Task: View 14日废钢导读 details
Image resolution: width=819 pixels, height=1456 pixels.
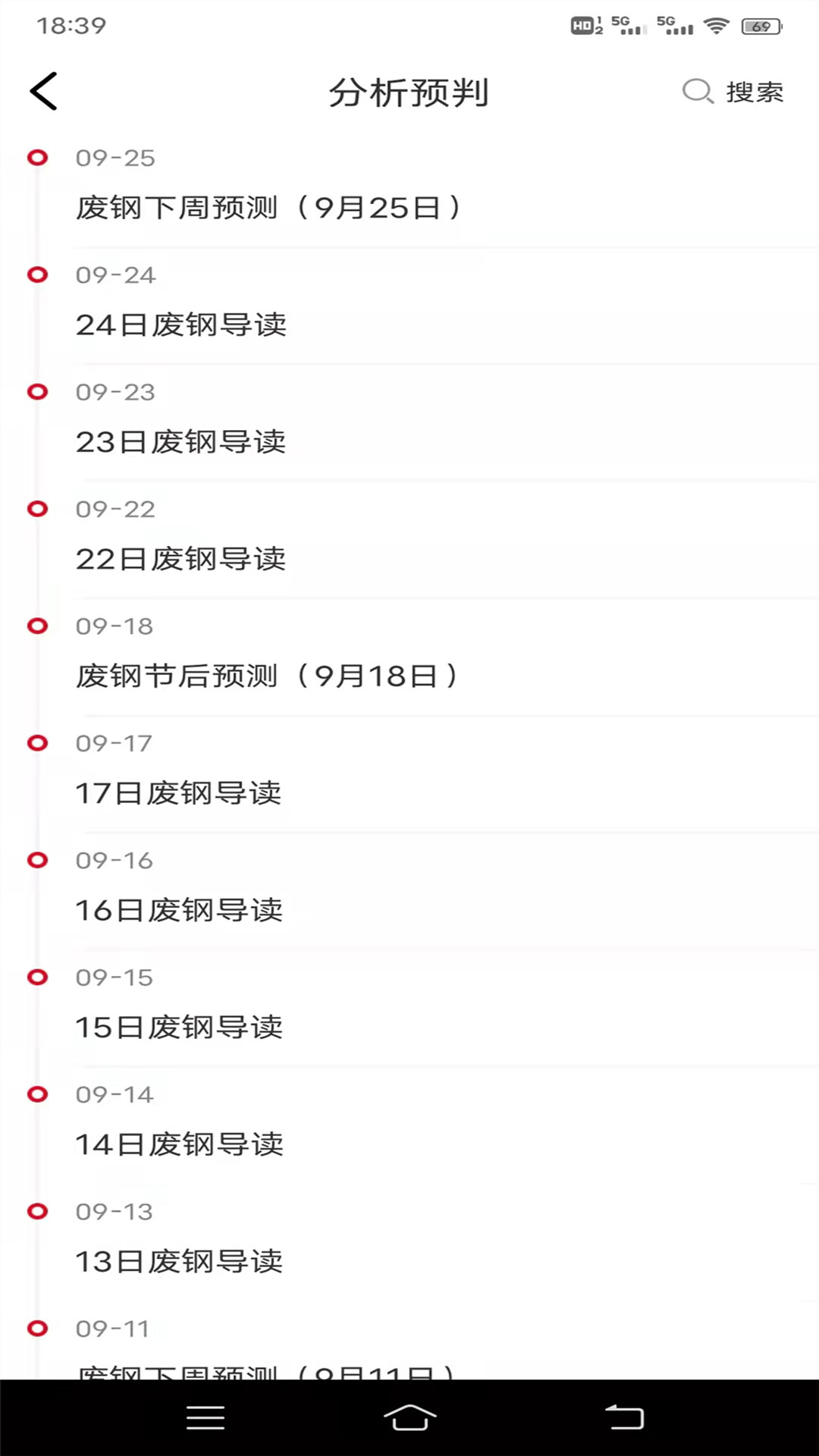Action: tap(179, 1145)
